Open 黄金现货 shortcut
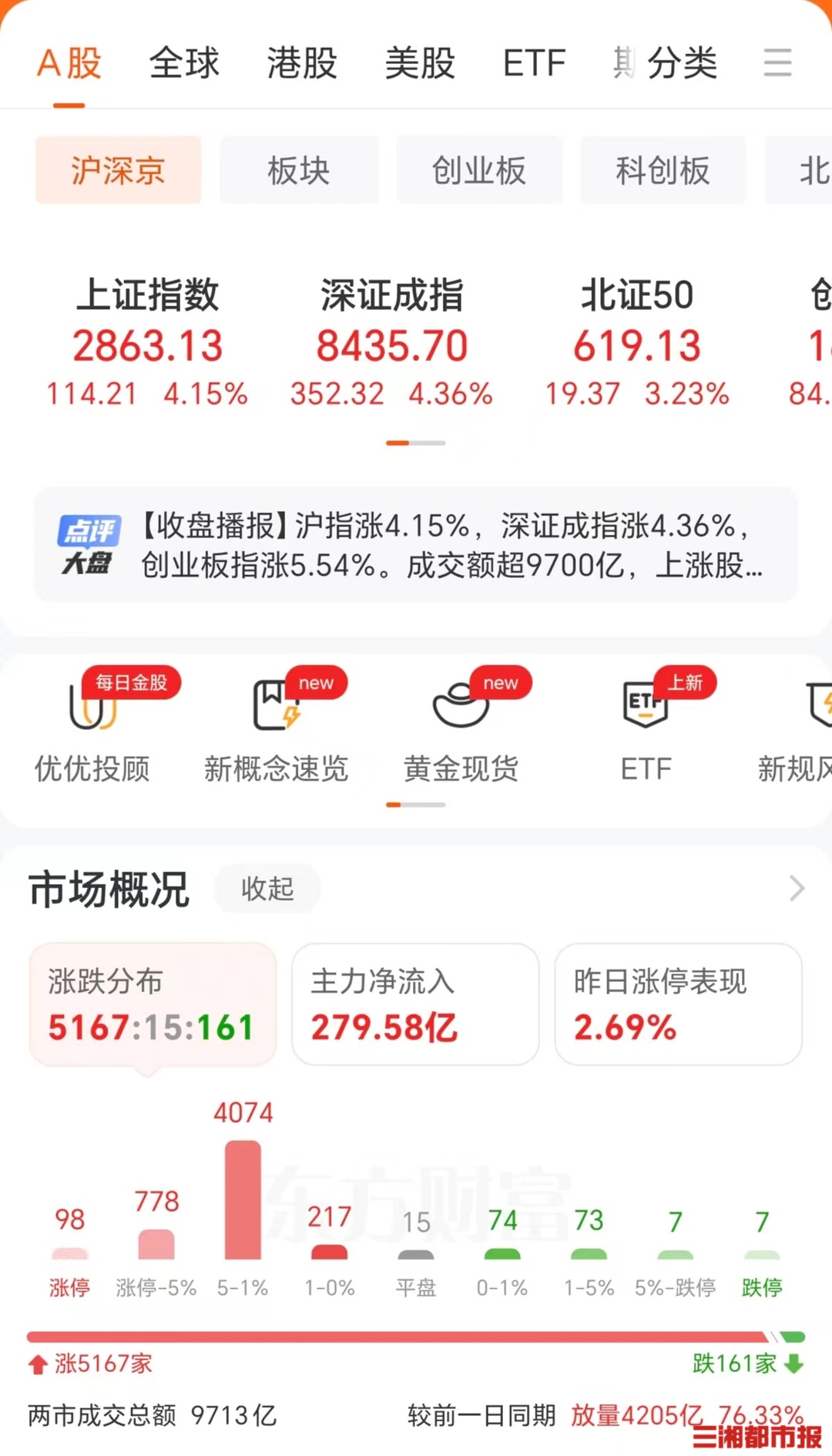This screenshot has width=832, height=1456. (461, 728)
